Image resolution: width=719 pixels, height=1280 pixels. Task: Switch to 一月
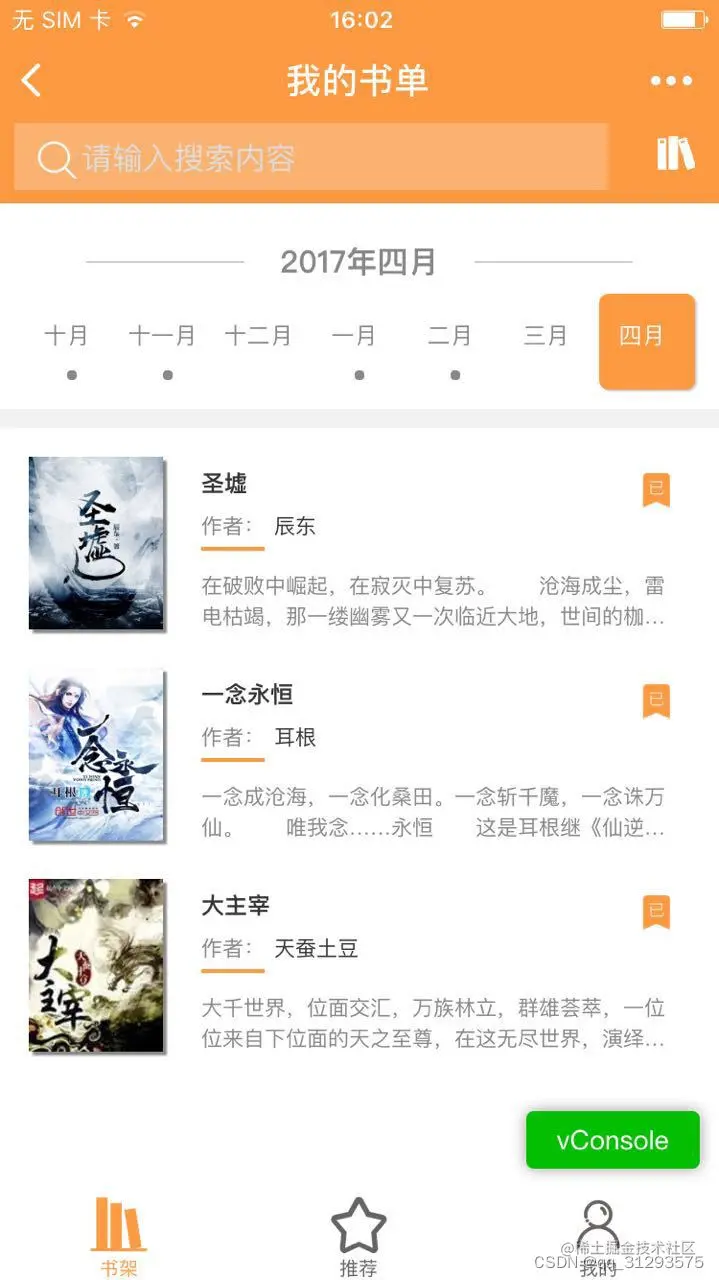pos(354,336)
